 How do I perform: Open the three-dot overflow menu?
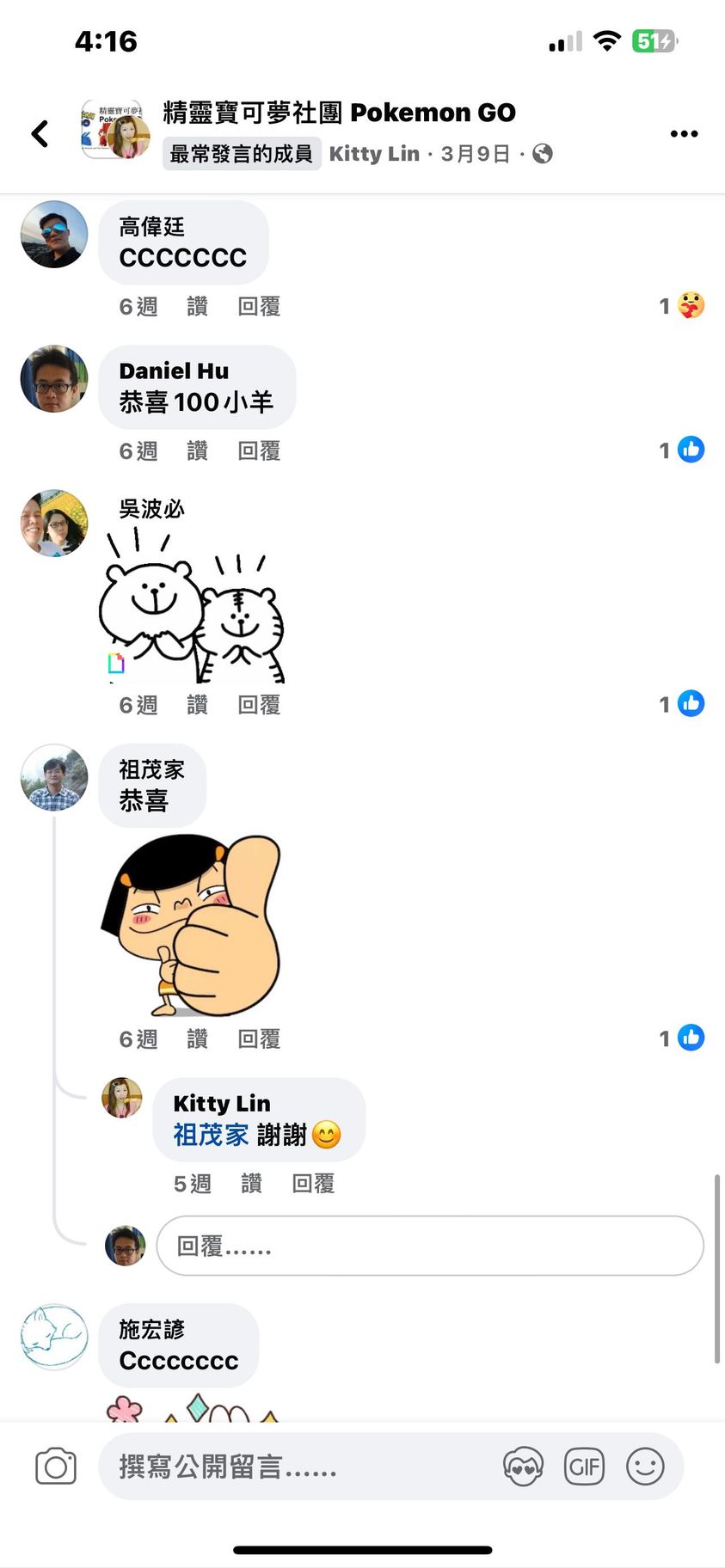click(684, 134)
